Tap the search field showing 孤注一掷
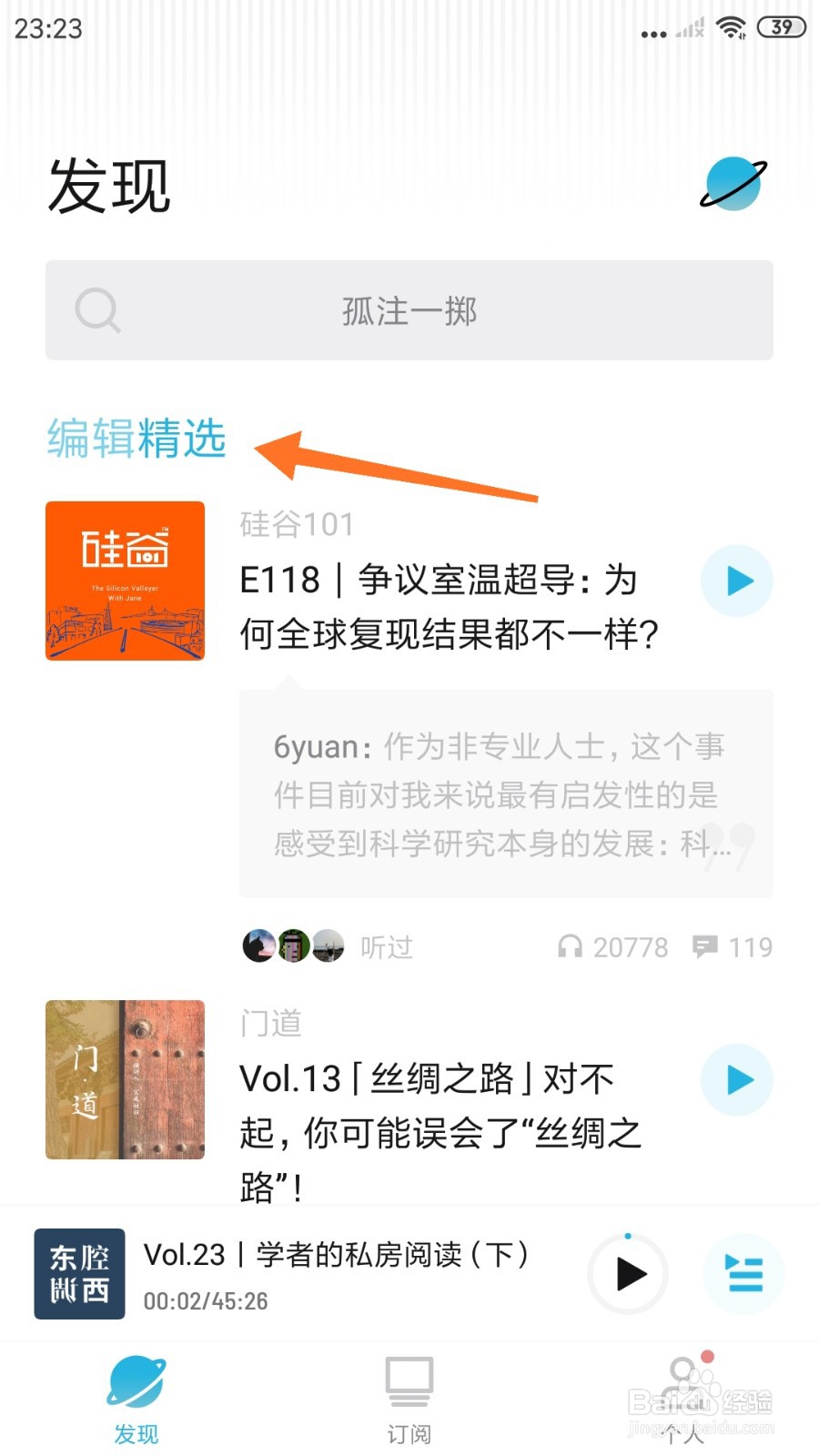Viewport: 819px width, 1456px height. pyautogui.click(x=409, y=309)
